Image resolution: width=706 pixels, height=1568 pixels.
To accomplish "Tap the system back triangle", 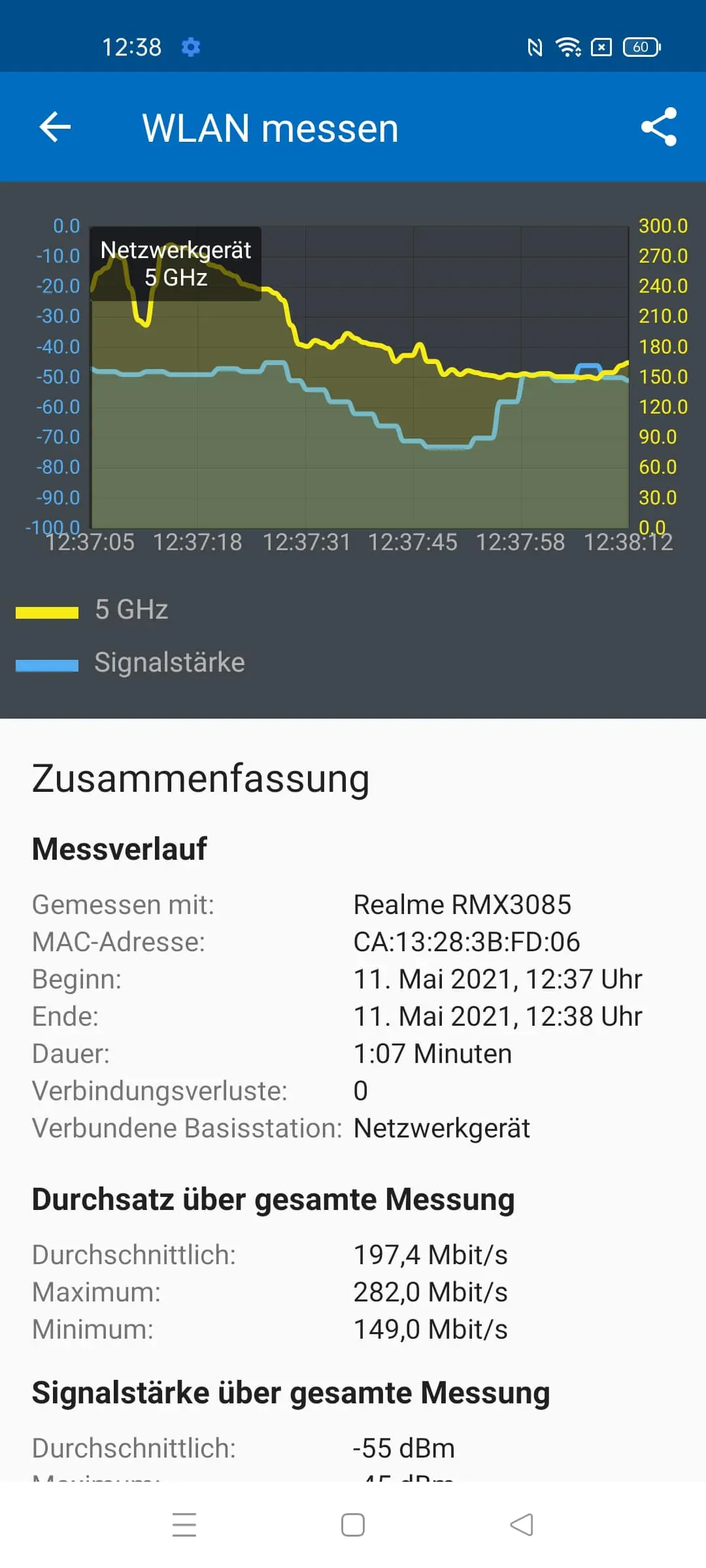I will pos(522,1525).
